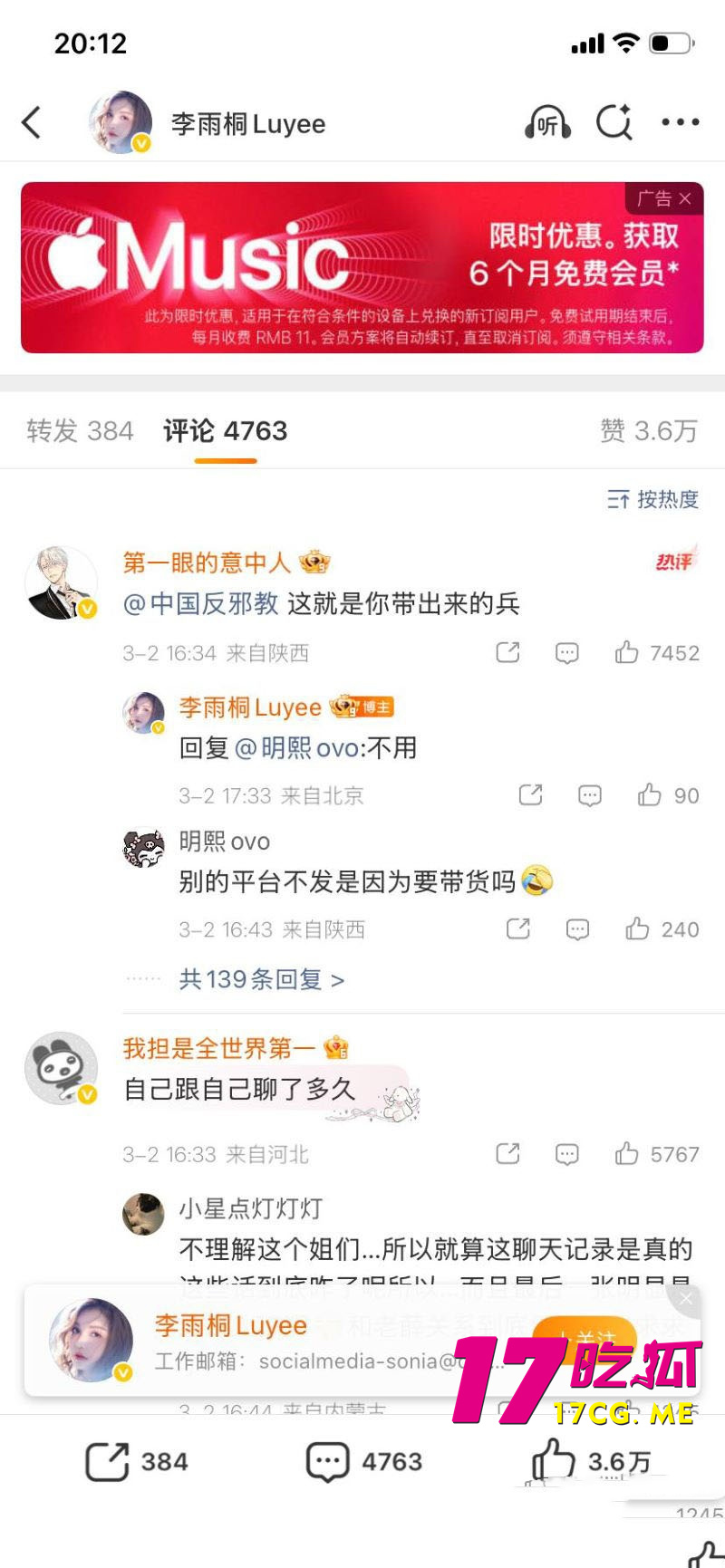Open 李雨桐Luyee's avatar in the follow banner
The image size is (725, 1568).
point(91,1341)
